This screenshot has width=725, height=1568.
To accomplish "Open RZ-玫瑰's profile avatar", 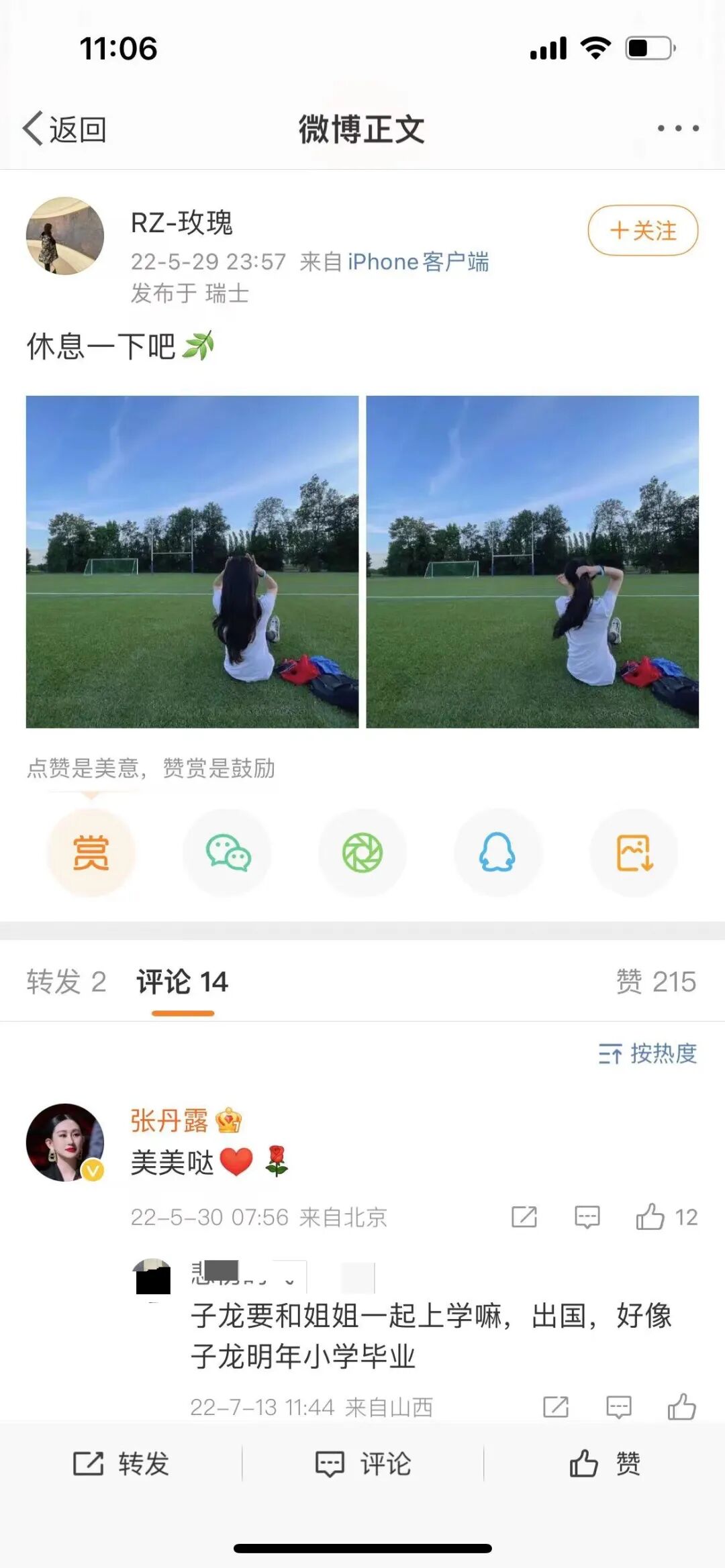I will pos(65,236).
